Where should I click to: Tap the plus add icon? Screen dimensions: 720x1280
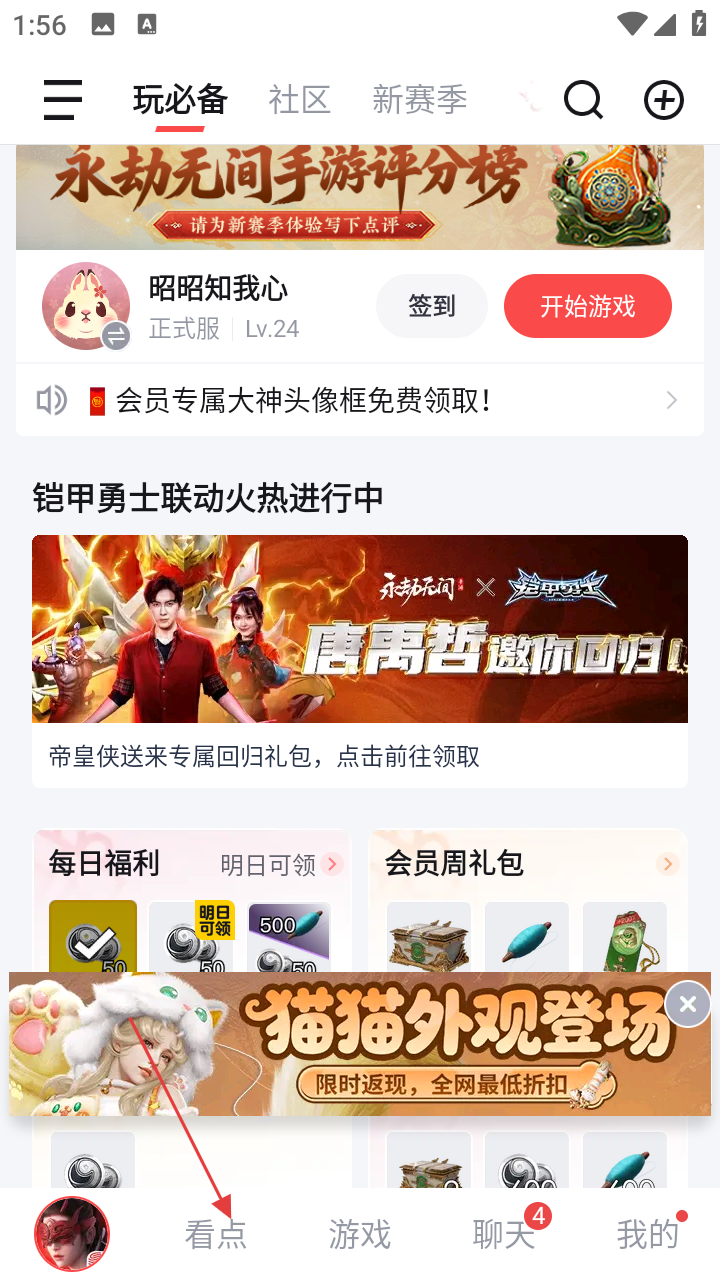point(663,100)
